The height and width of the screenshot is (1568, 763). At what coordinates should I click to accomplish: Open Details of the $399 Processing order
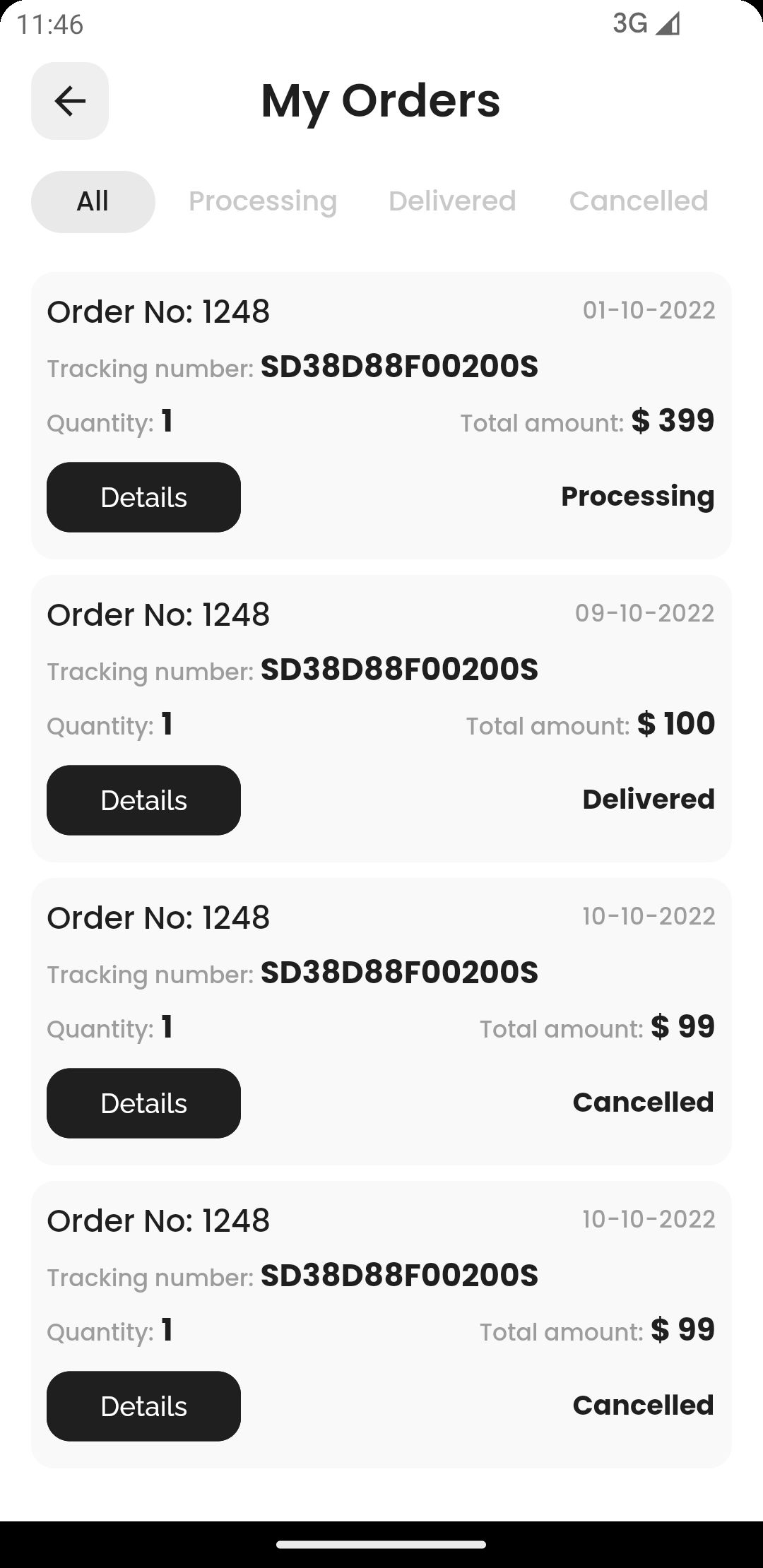click(x=143, y=497)
